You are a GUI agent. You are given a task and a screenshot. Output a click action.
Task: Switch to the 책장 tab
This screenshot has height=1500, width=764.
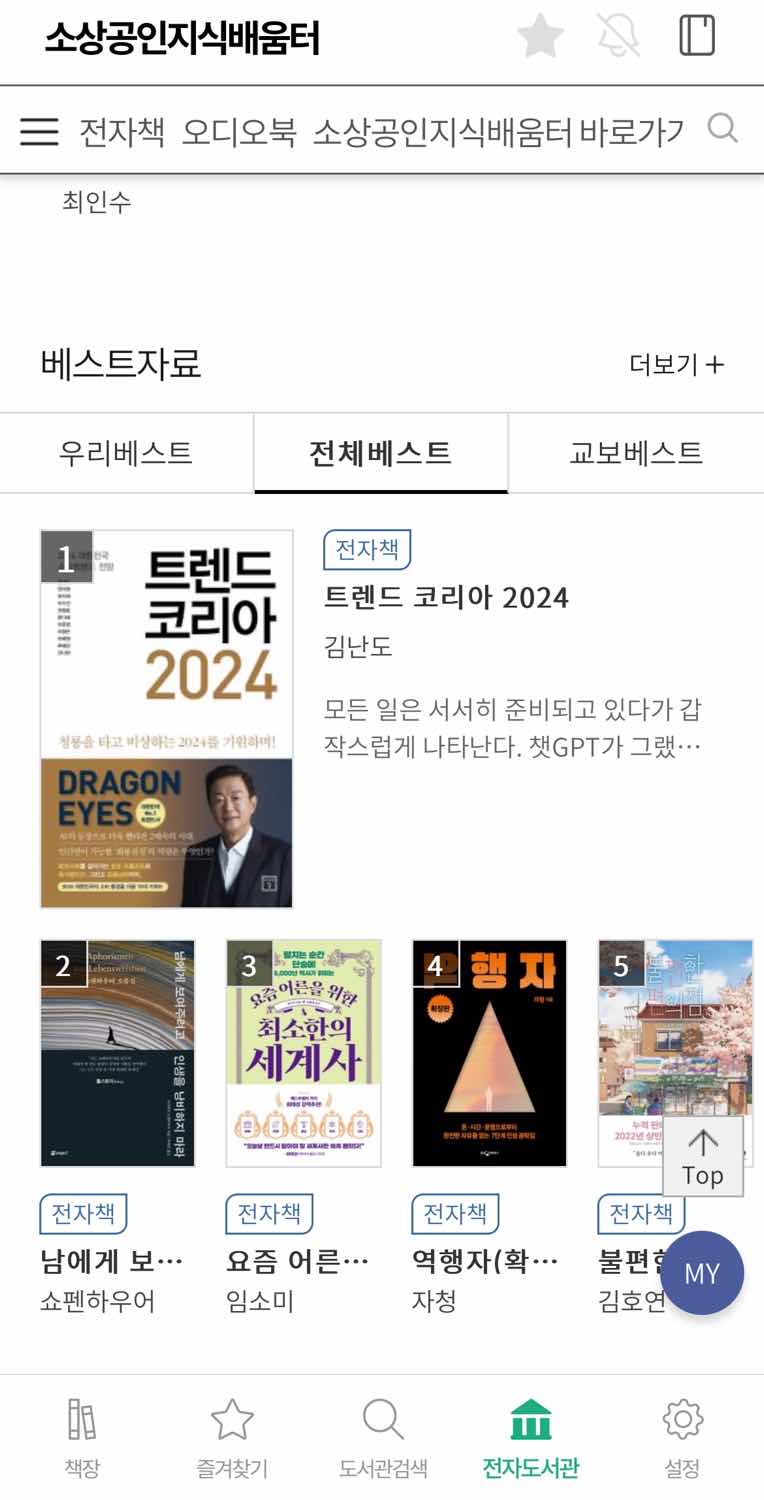pyautogui.click(x=82, y=1438)
